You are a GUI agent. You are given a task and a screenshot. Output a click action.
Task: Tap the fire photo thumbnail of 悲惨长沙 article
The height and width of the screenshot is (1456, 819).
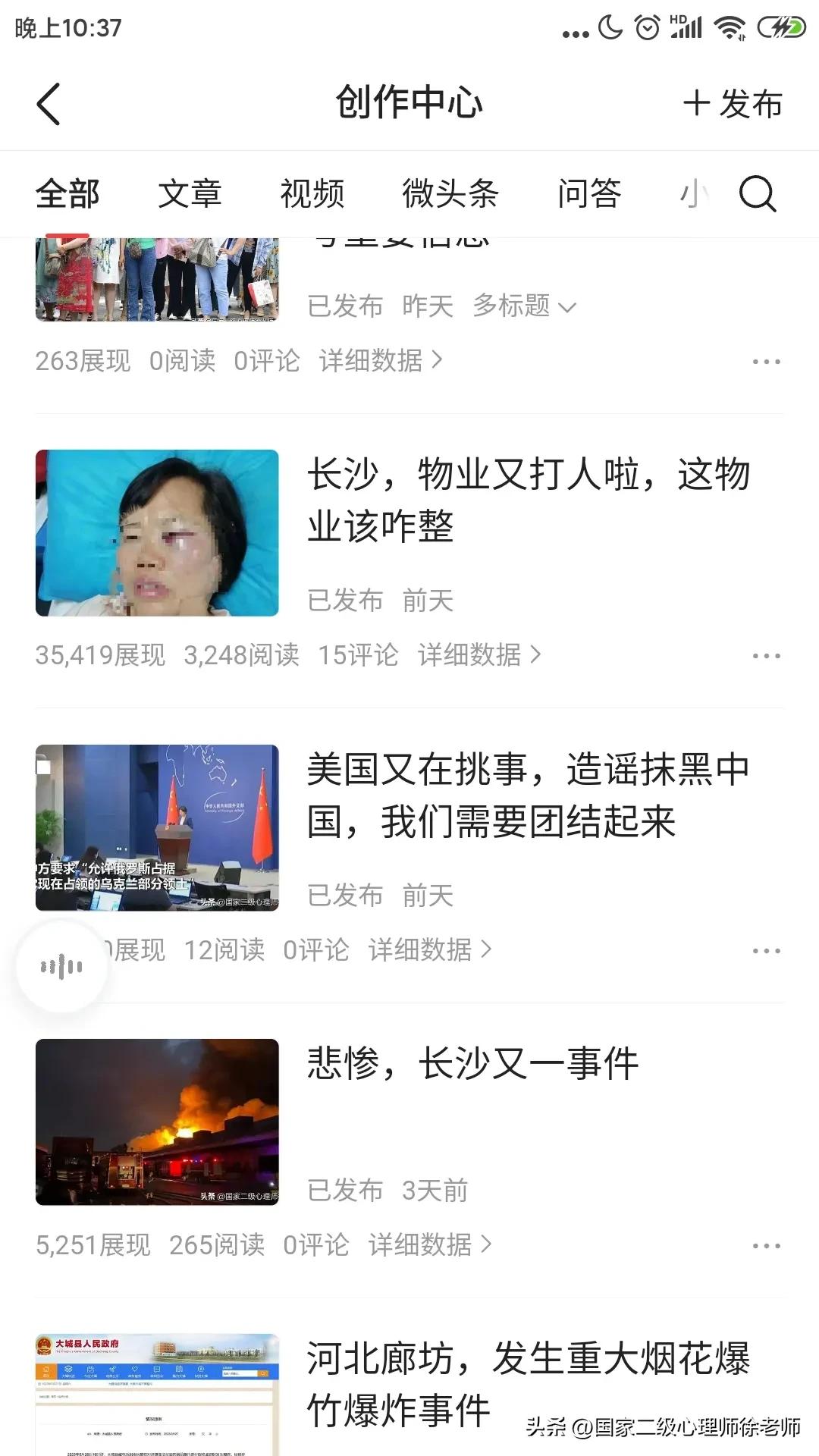coord(157,1125)
